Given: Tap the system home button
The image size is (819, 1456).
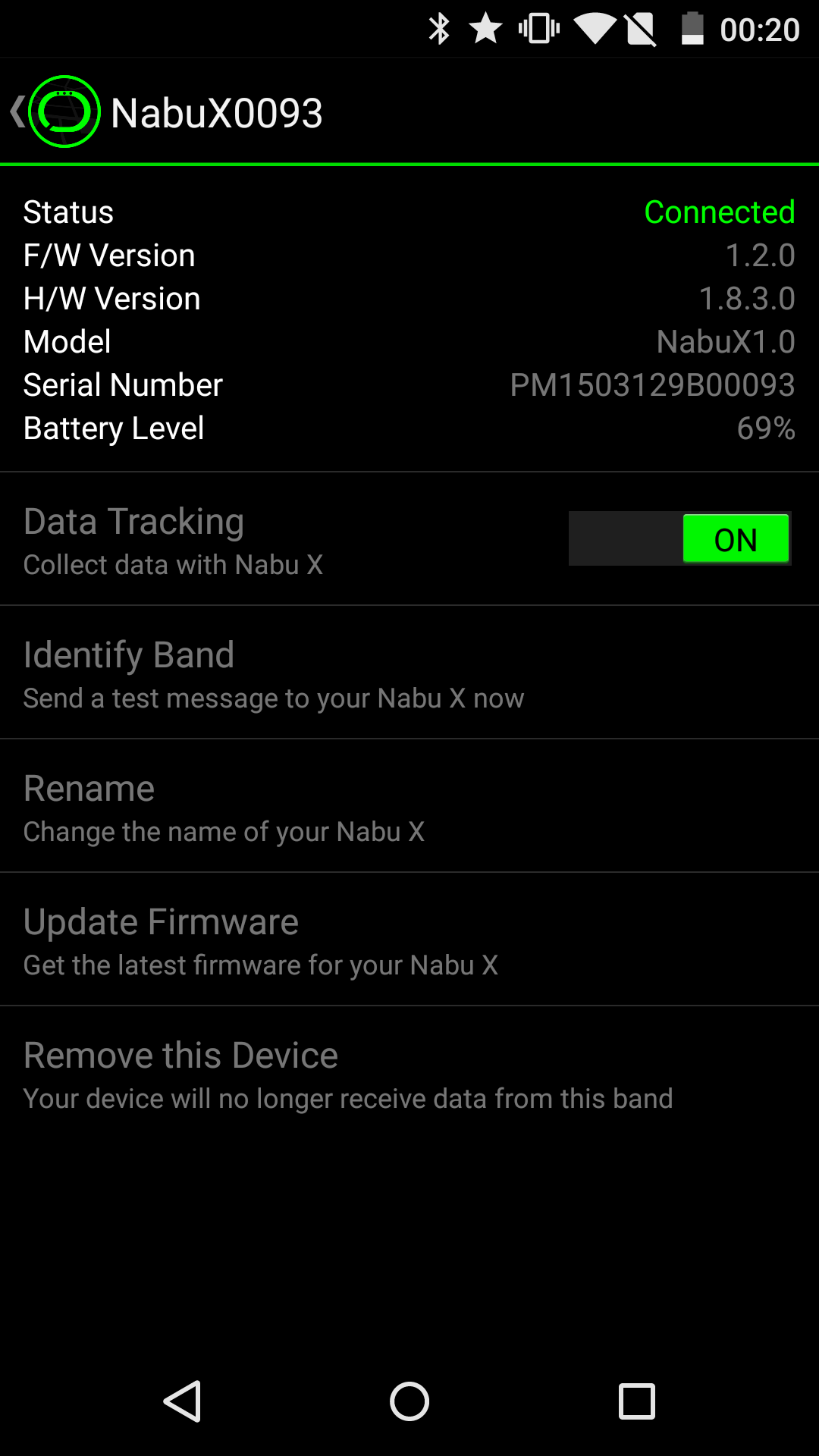Looking at the screenshot, I should [x=409, y=1401].
